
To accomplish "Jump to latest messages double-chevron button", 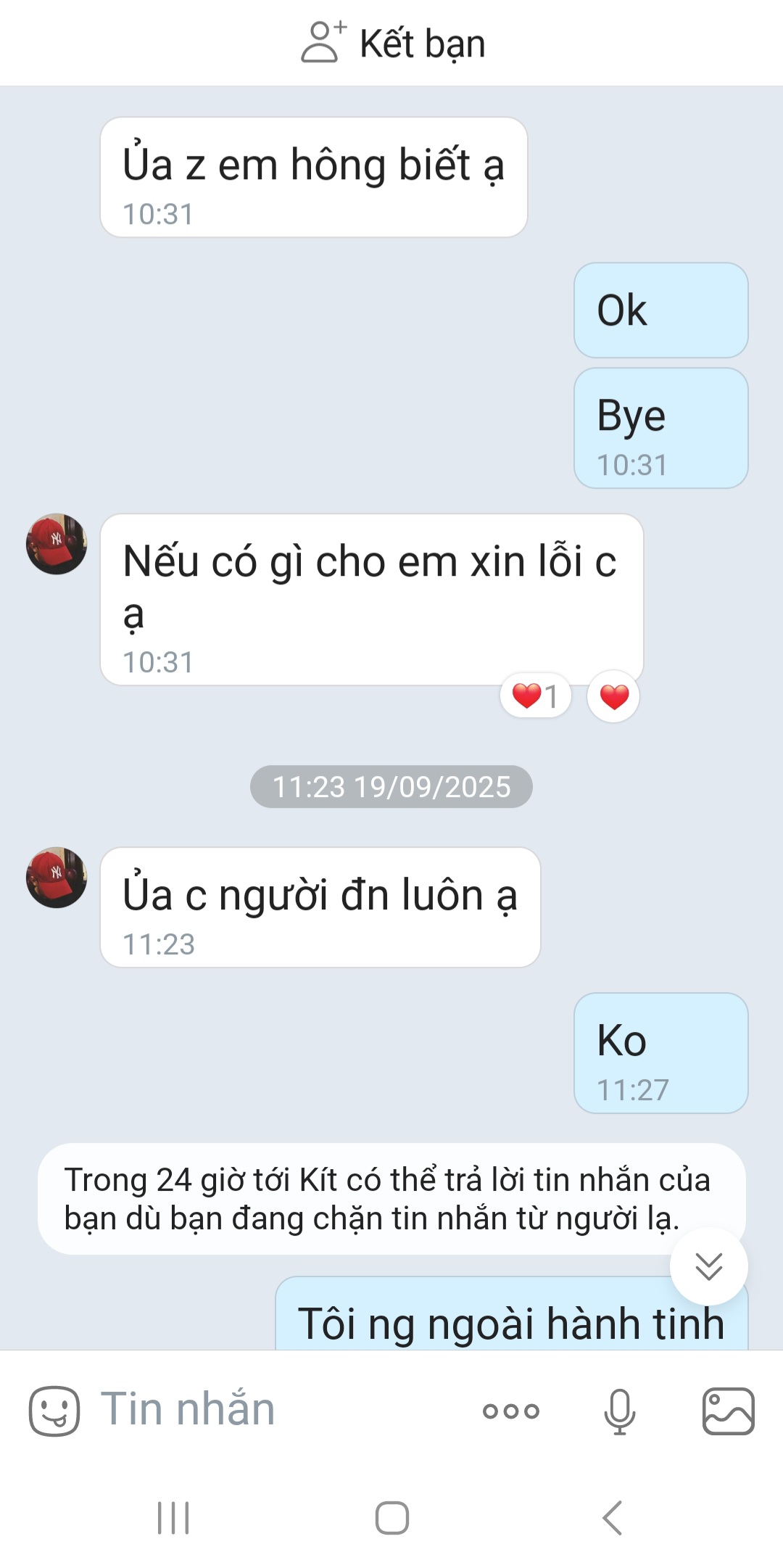I will tap(708, 1266).
